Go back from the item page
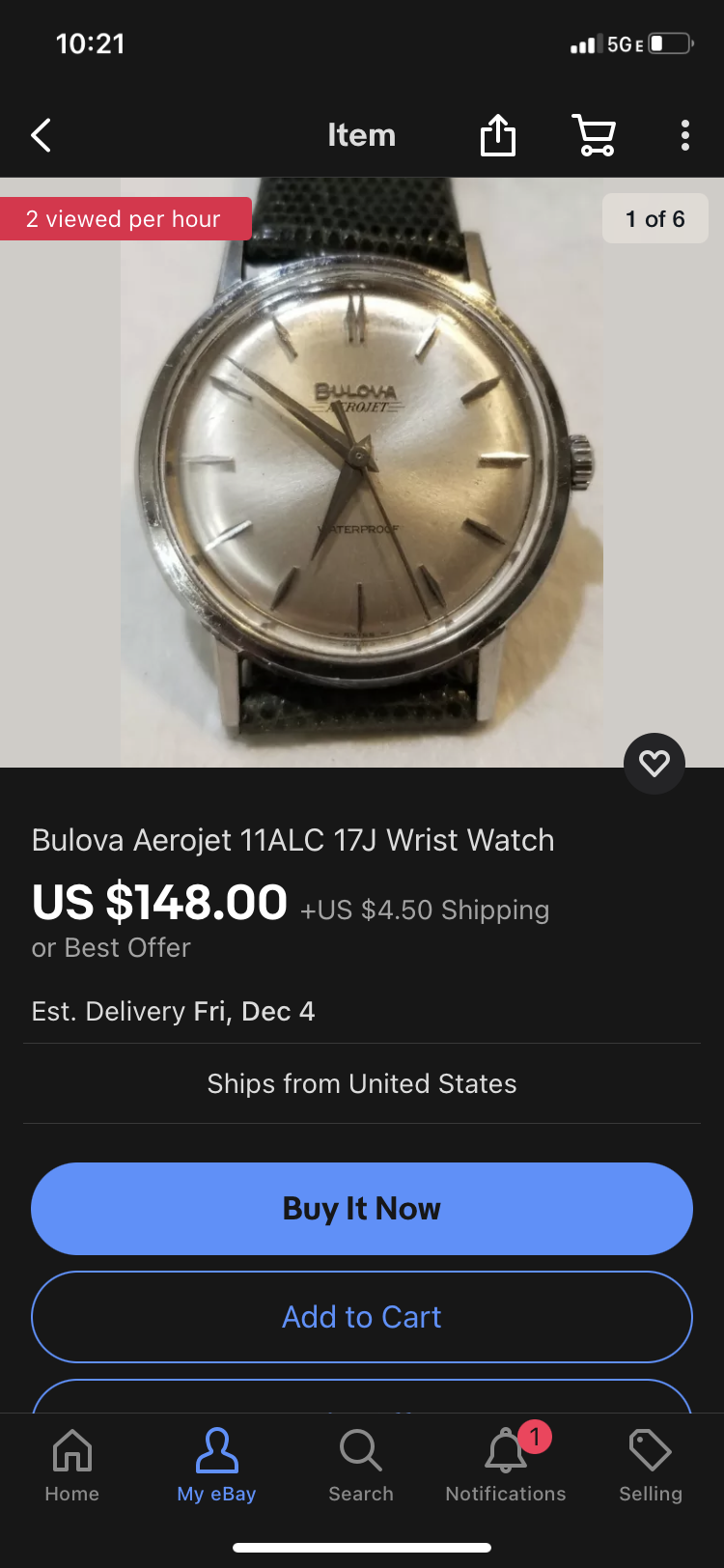The image size is (724, 1568). click(41, 135)
